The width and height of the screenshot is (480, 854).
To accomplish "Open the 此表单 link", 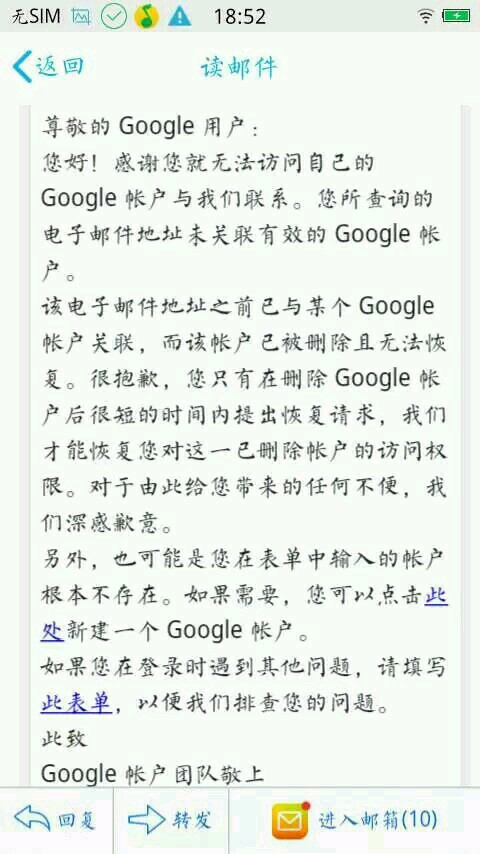I will pos(76,704).
